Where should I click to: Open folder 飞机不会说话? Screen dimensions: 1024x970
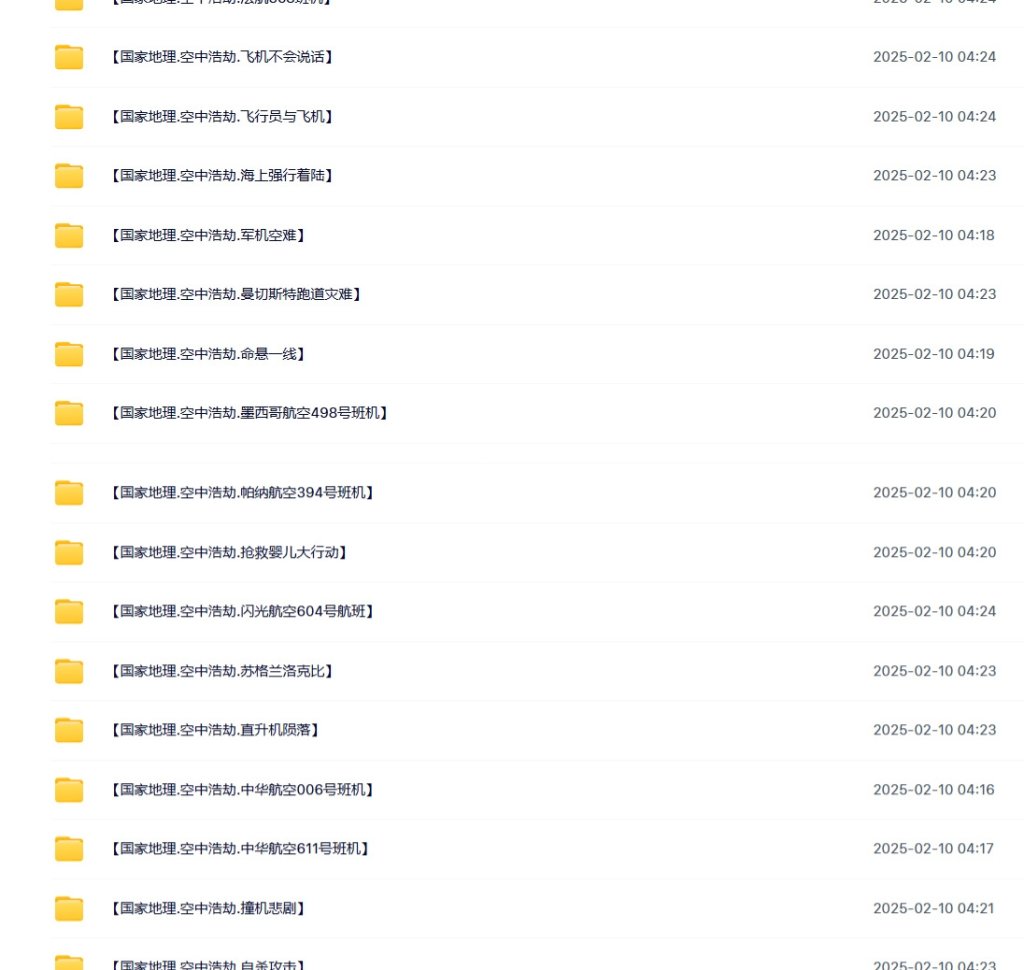click(220, 57)
